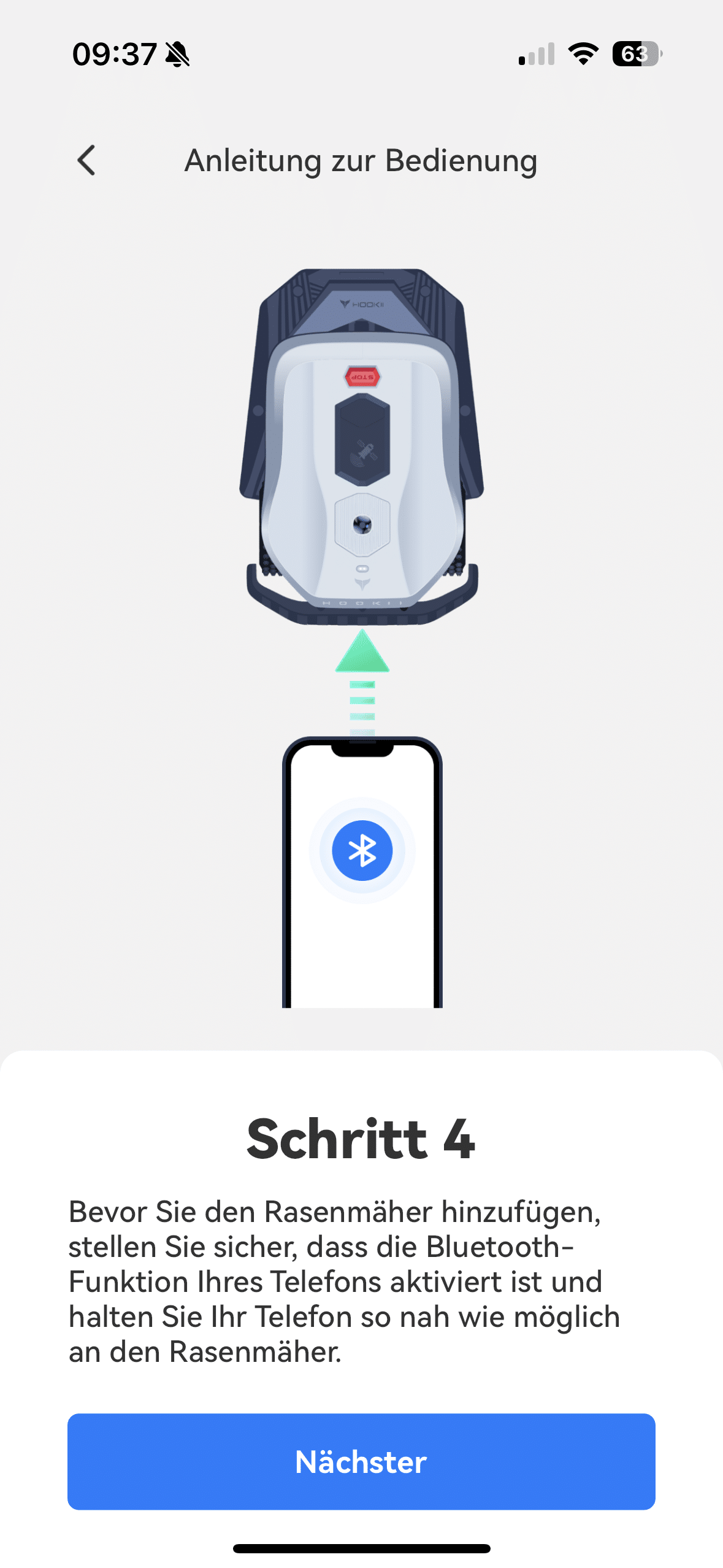Go back from Anleitung zur Bedienung
The width and height of the screenshot is (723, 1568).
pos(86,161)
